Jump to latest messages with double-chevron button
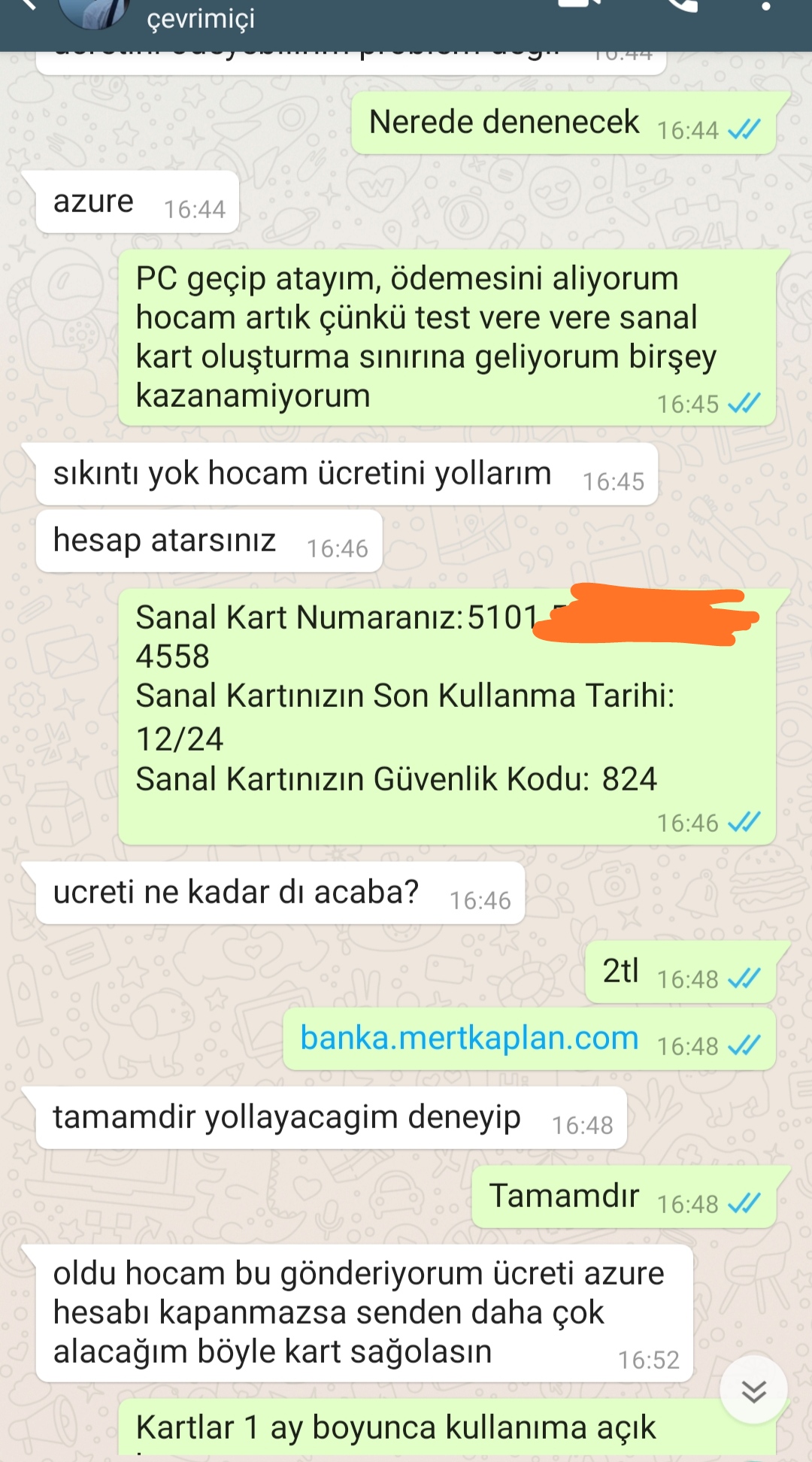The width and height of the screenshot is (812, 1462). pos(753,1391)
